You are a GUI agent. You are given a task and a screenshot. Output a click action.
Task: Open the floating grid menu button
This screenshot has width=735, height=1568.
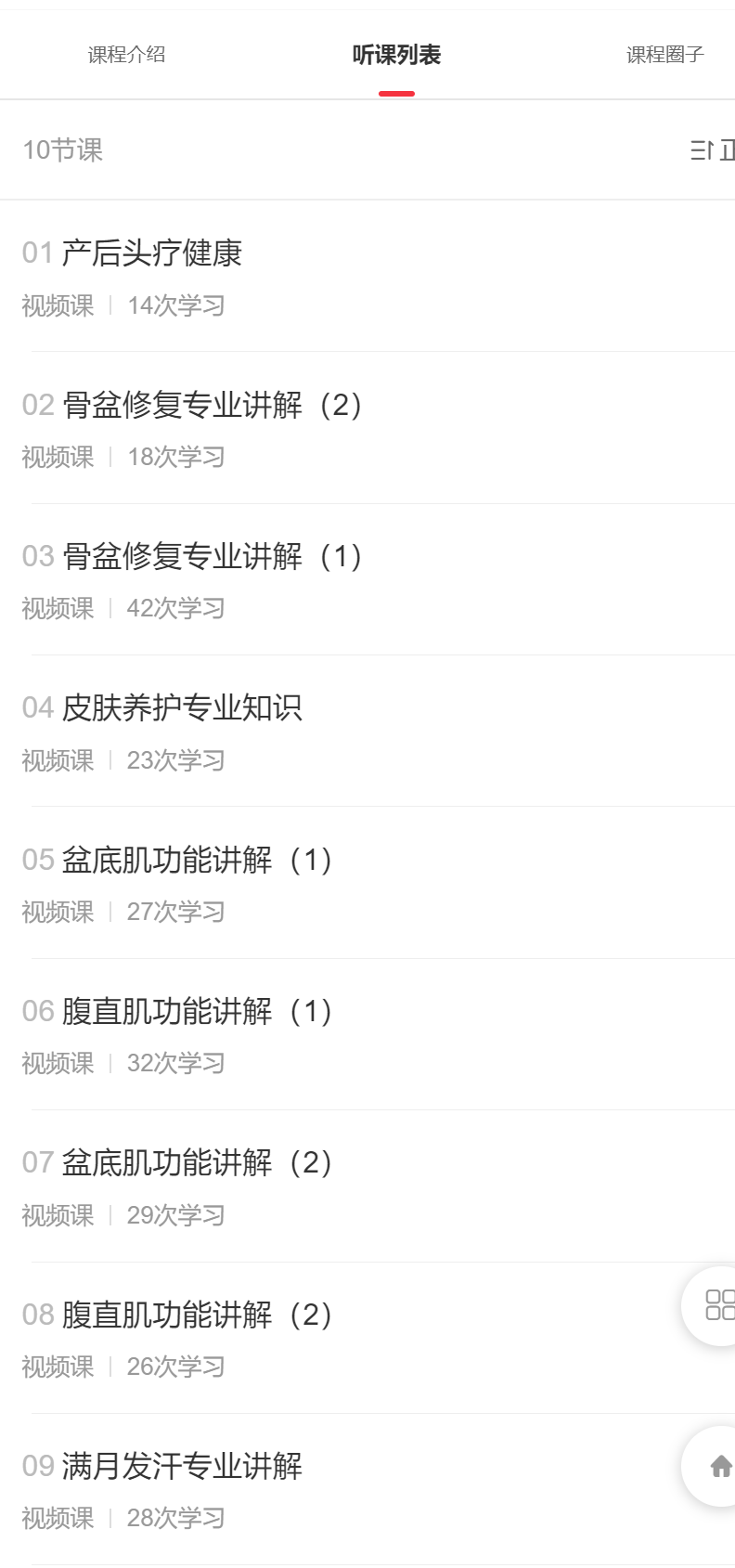point(718,1305)
